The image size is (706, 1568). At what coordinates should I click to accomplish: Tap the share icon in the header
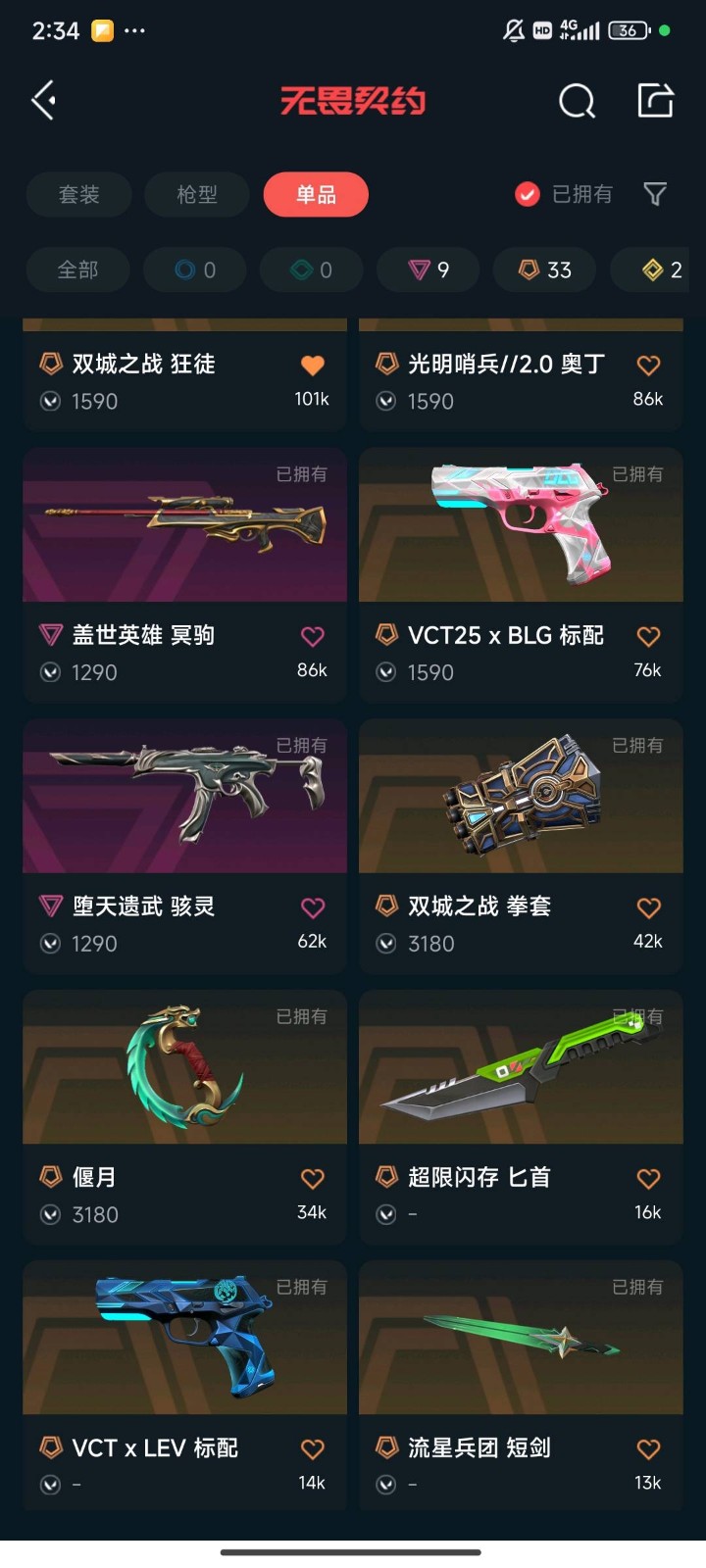click(x=655, y=100)
